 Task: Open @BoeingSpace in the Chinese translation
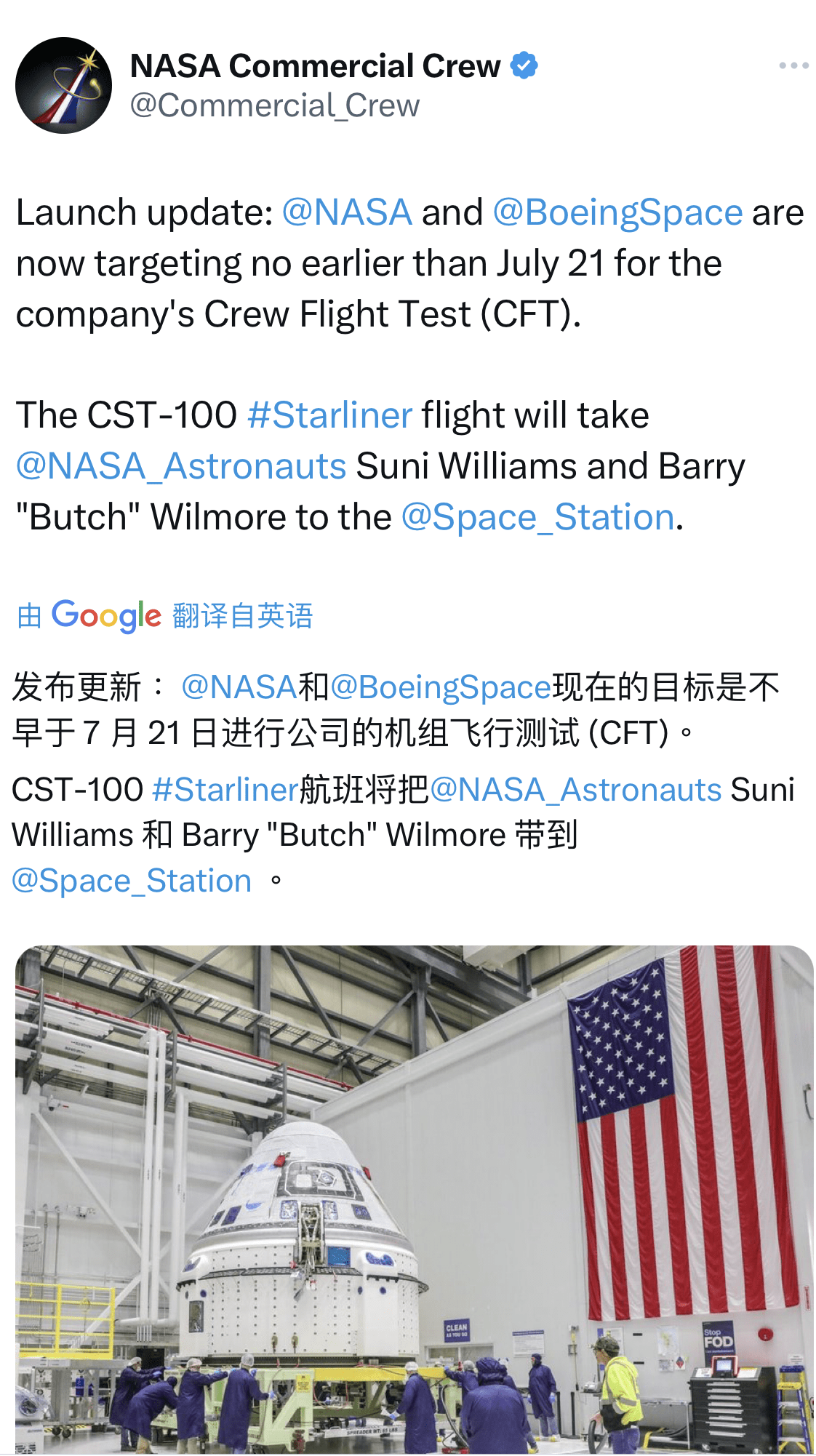[441, 687]
